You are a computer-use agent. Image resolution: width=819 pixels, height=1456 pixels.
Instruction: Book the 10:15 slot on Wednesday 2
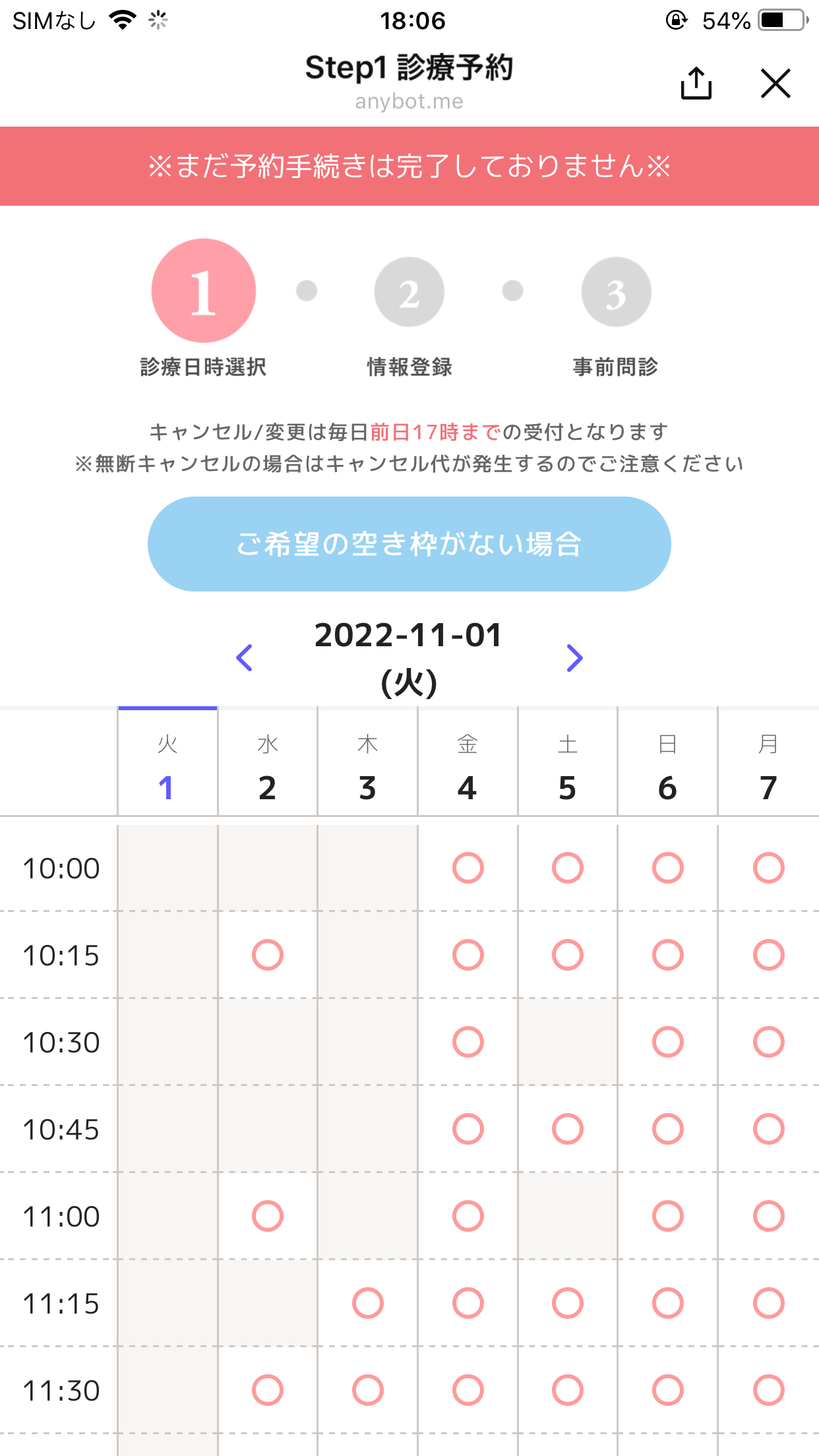268,955
